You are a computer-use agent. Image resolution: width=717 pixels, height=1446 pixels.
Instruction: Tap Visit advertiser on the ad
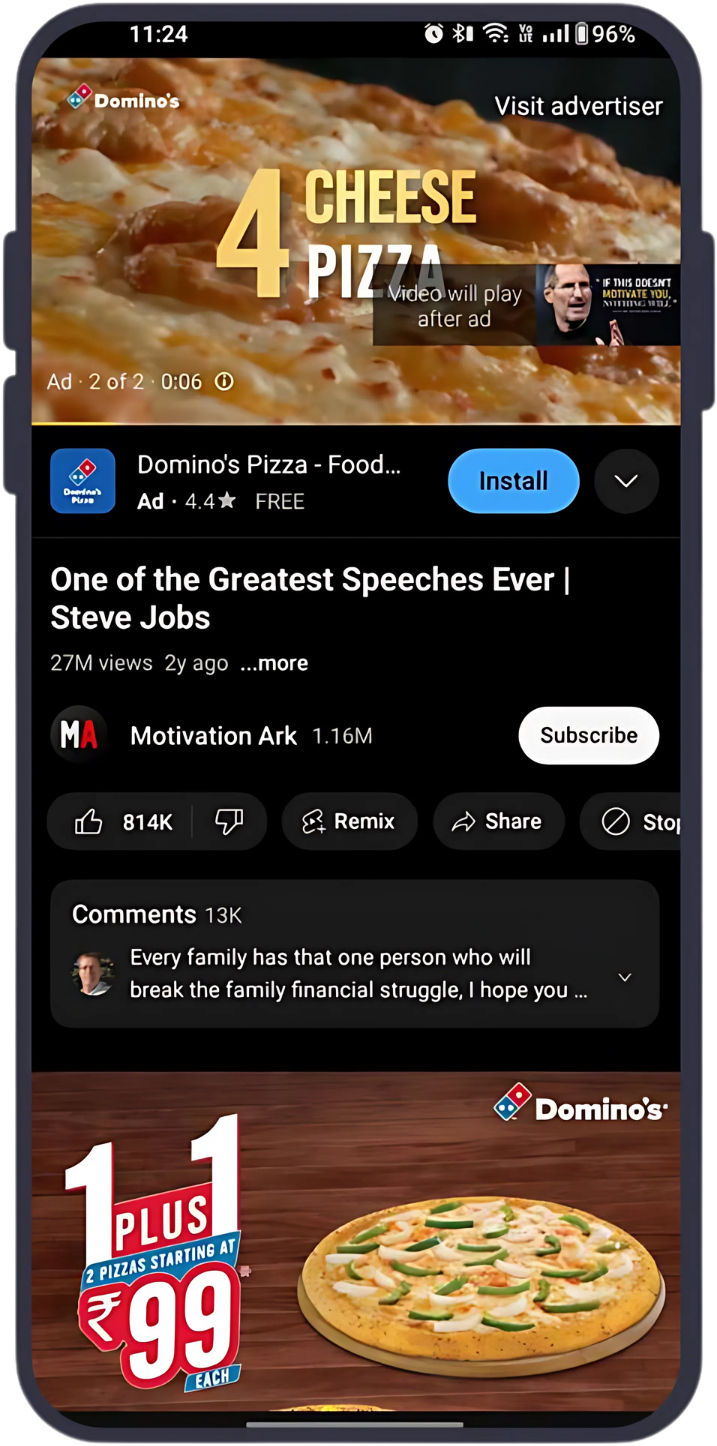[578, 106]
